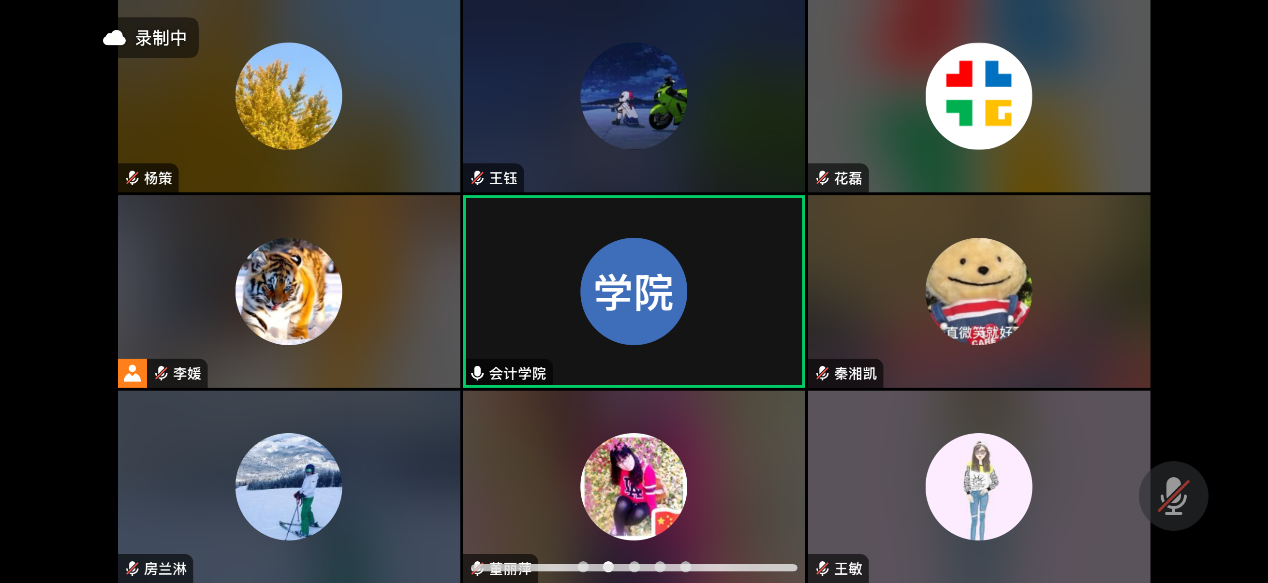Unmute your microphone with the floating mic button
The width and height of the screenshot is (1268, 583).
(x=1173, y=496)
